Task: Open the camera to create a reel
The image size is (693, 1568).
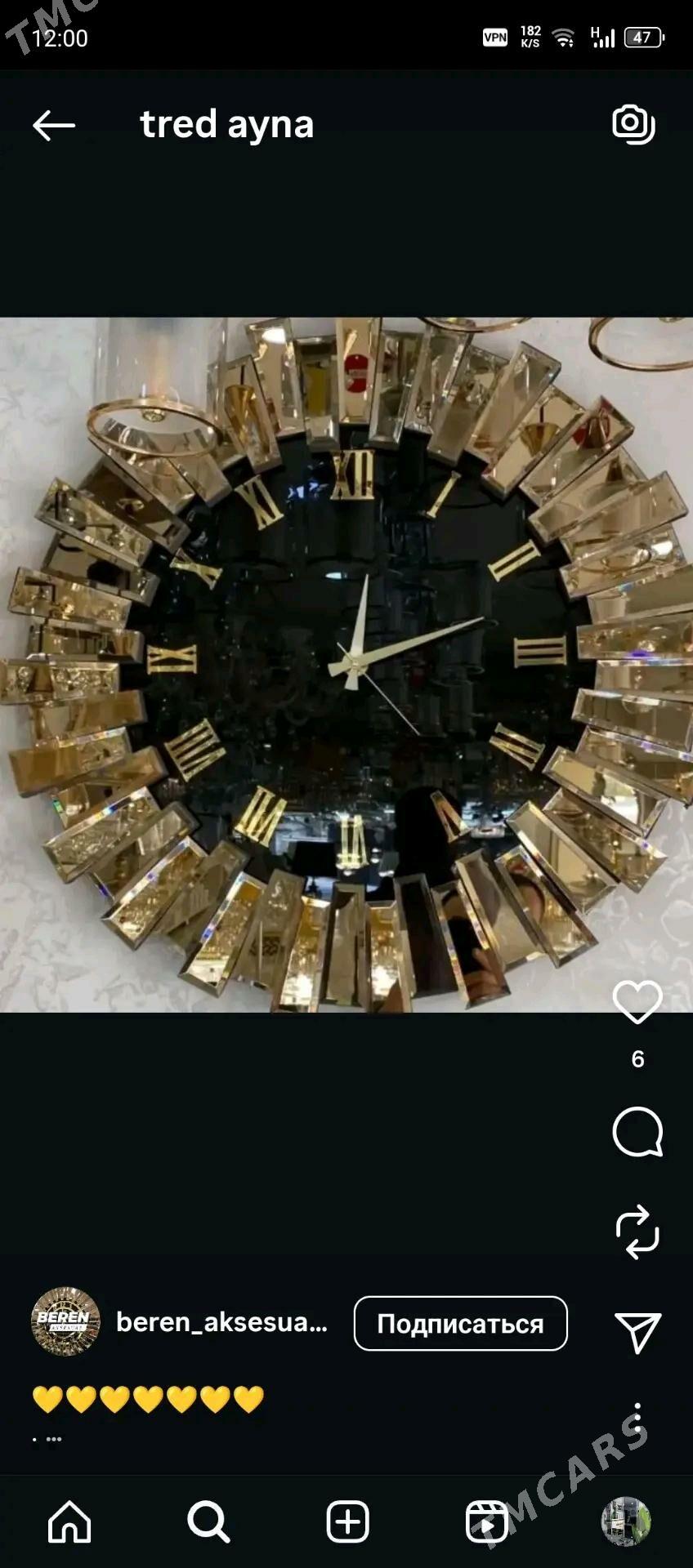Action: click(x=633, y=124)
